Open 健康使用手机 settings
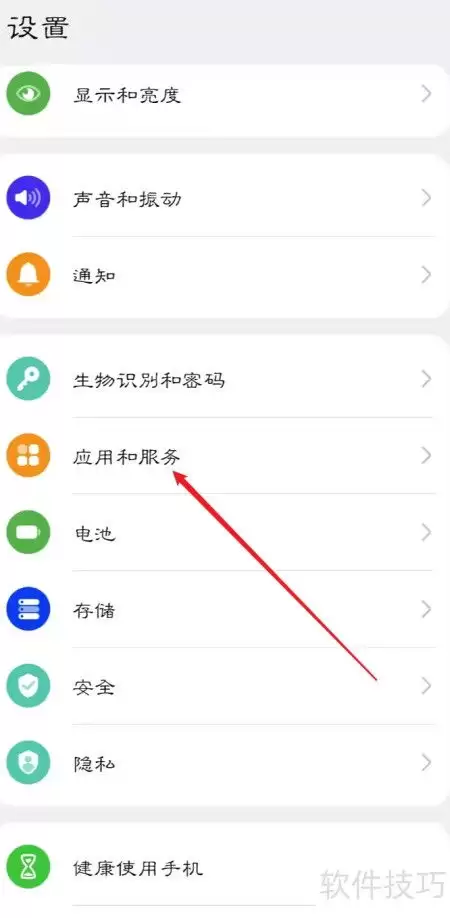 coord(225,867)
